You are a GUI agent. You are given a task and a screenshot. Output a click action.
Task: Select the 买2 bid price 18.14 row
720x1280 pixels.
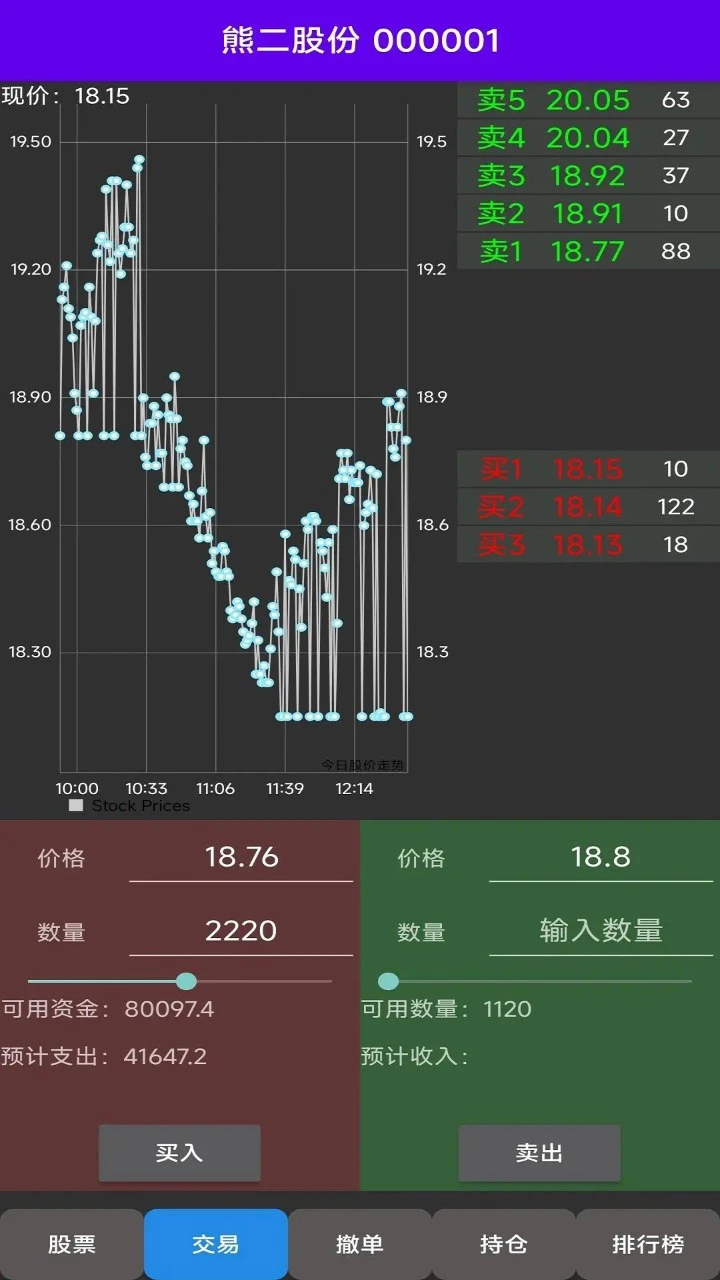click(586, 506)
